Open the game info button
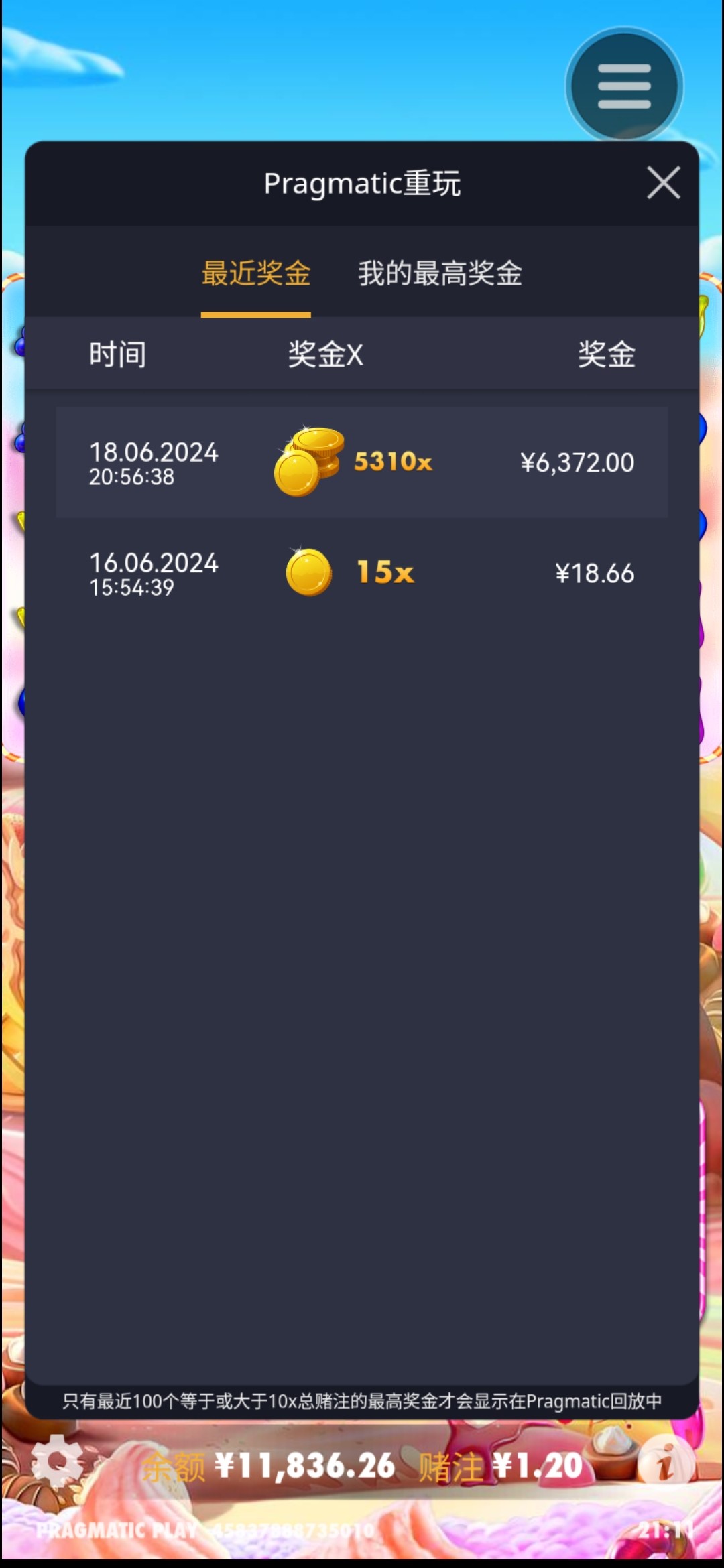The width and height of the screenshot is (724, 1568). coord(664,1464)
